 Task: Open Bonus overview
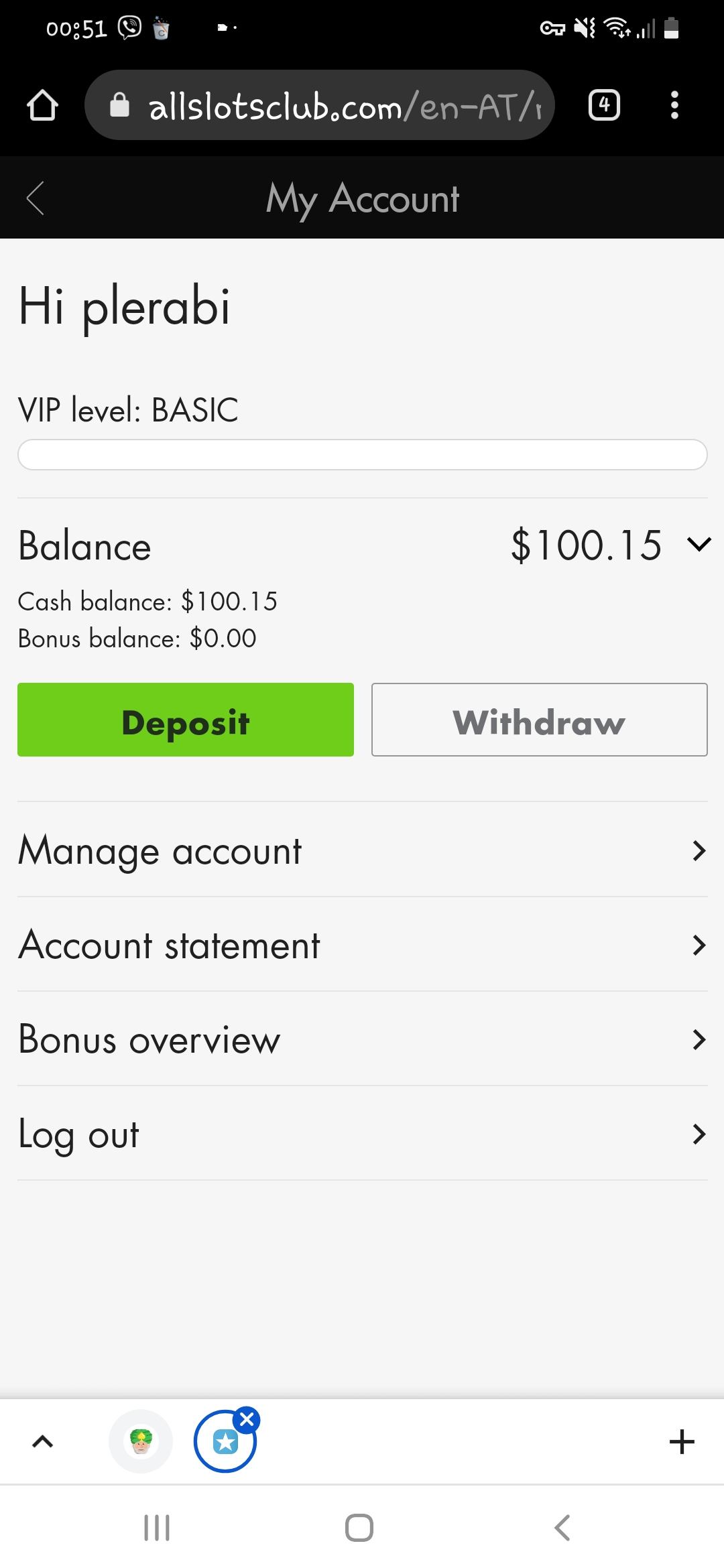pos(362,1039)
